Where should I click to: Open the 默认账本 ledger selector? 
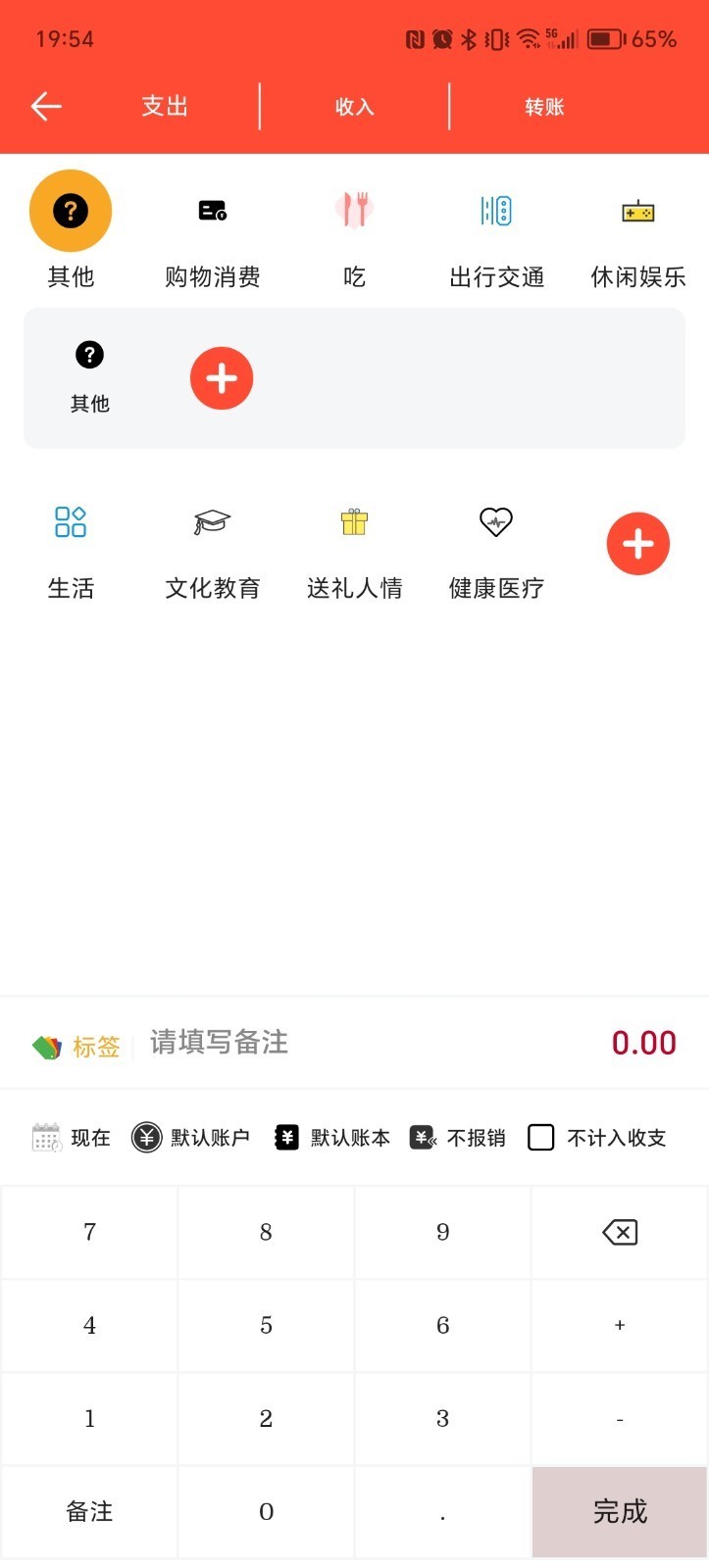331,1137
